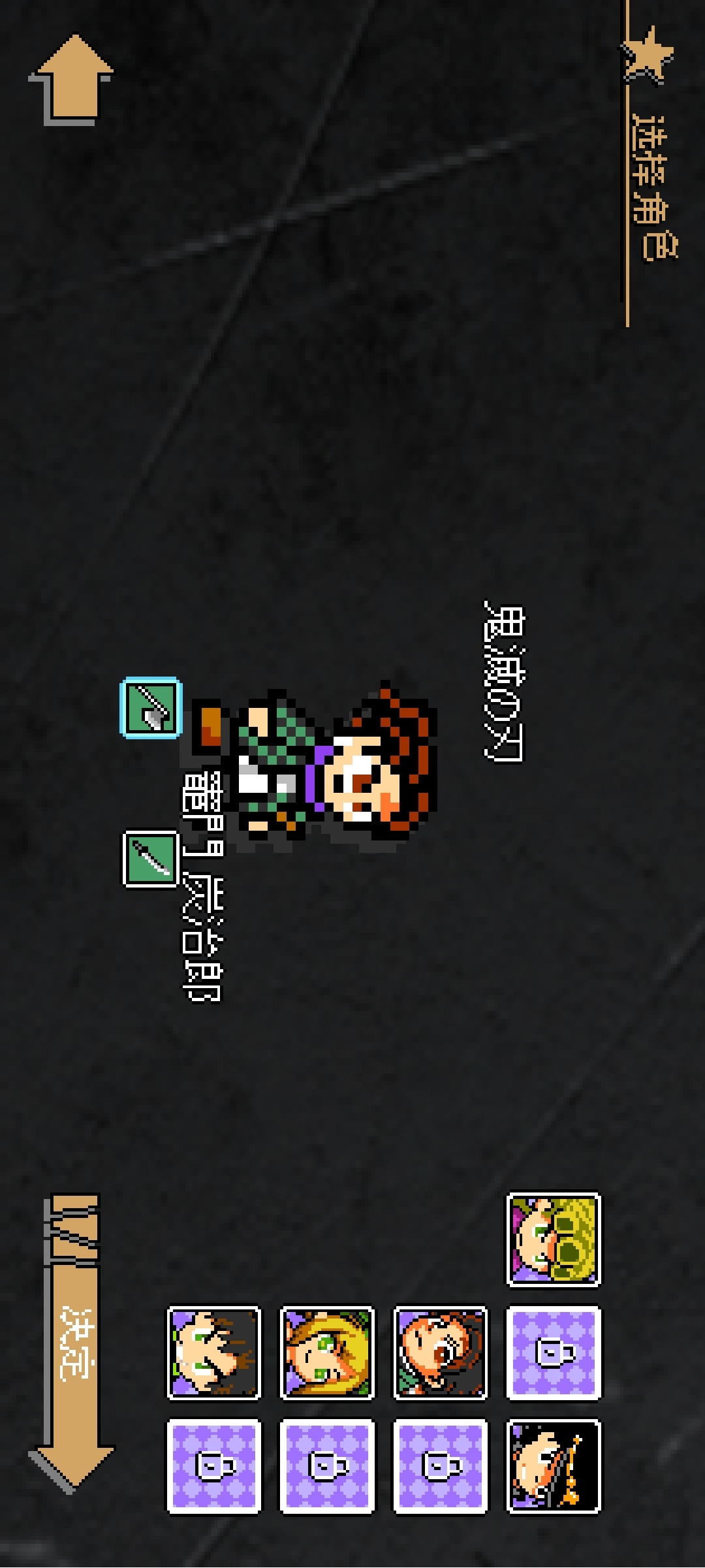The width and height of the screenshot is (705, 1568).
Task: Choose the katana weapon icon
Action: (x=151, y=859)
